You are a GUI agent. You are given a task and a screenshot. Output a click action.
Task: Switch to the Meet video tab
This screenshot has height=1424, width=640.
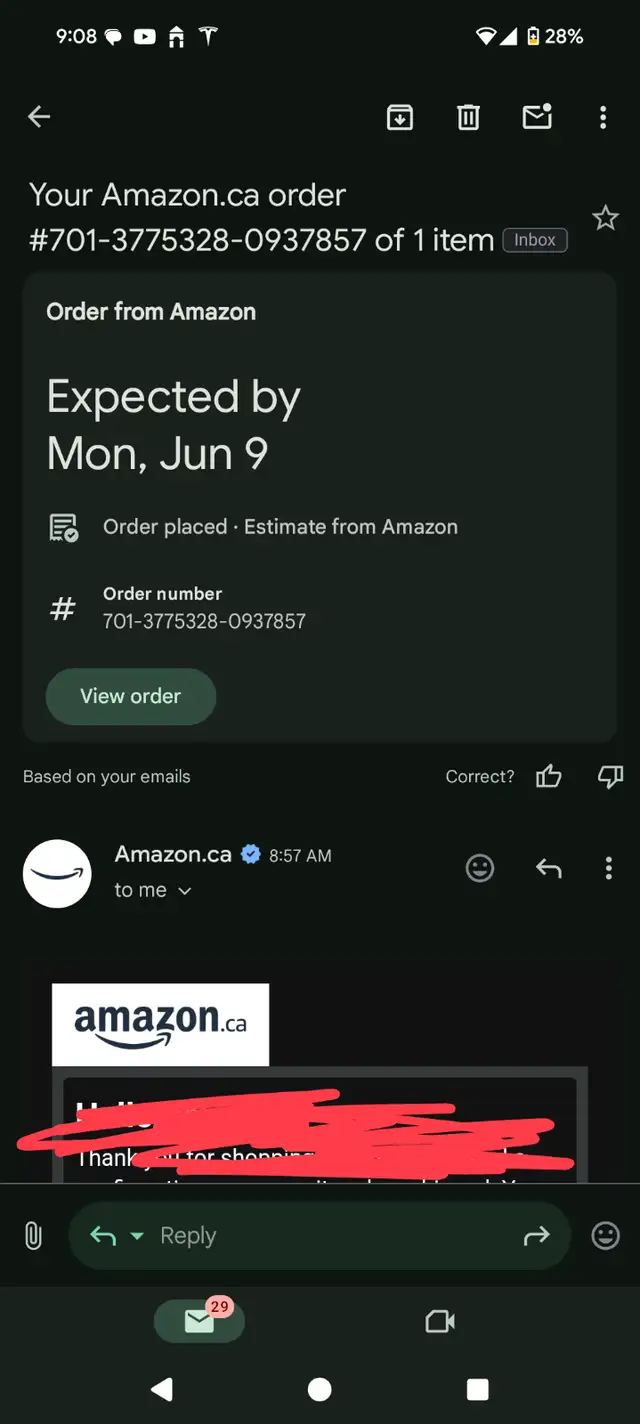(x=440, y=1322)
